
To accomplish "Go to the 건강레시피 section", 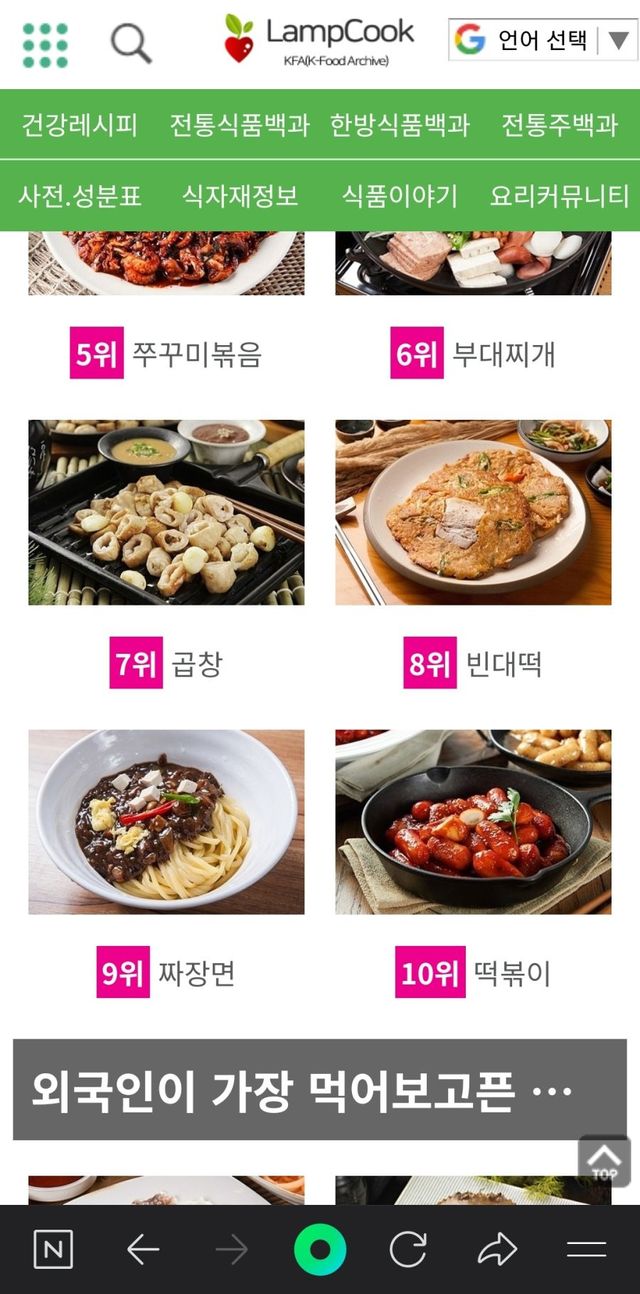I will 80,125.
